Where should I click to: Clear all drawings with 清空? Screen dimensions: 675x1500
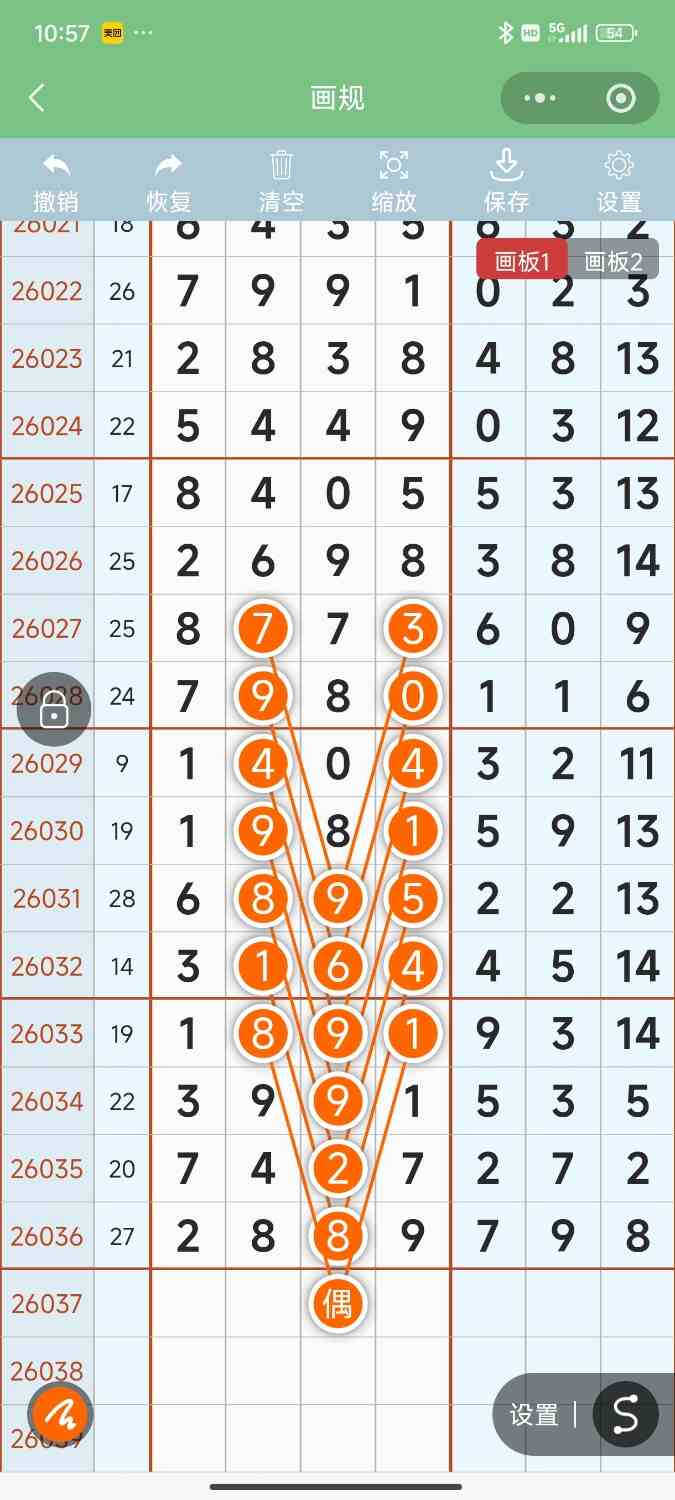[x=281, y=182]
